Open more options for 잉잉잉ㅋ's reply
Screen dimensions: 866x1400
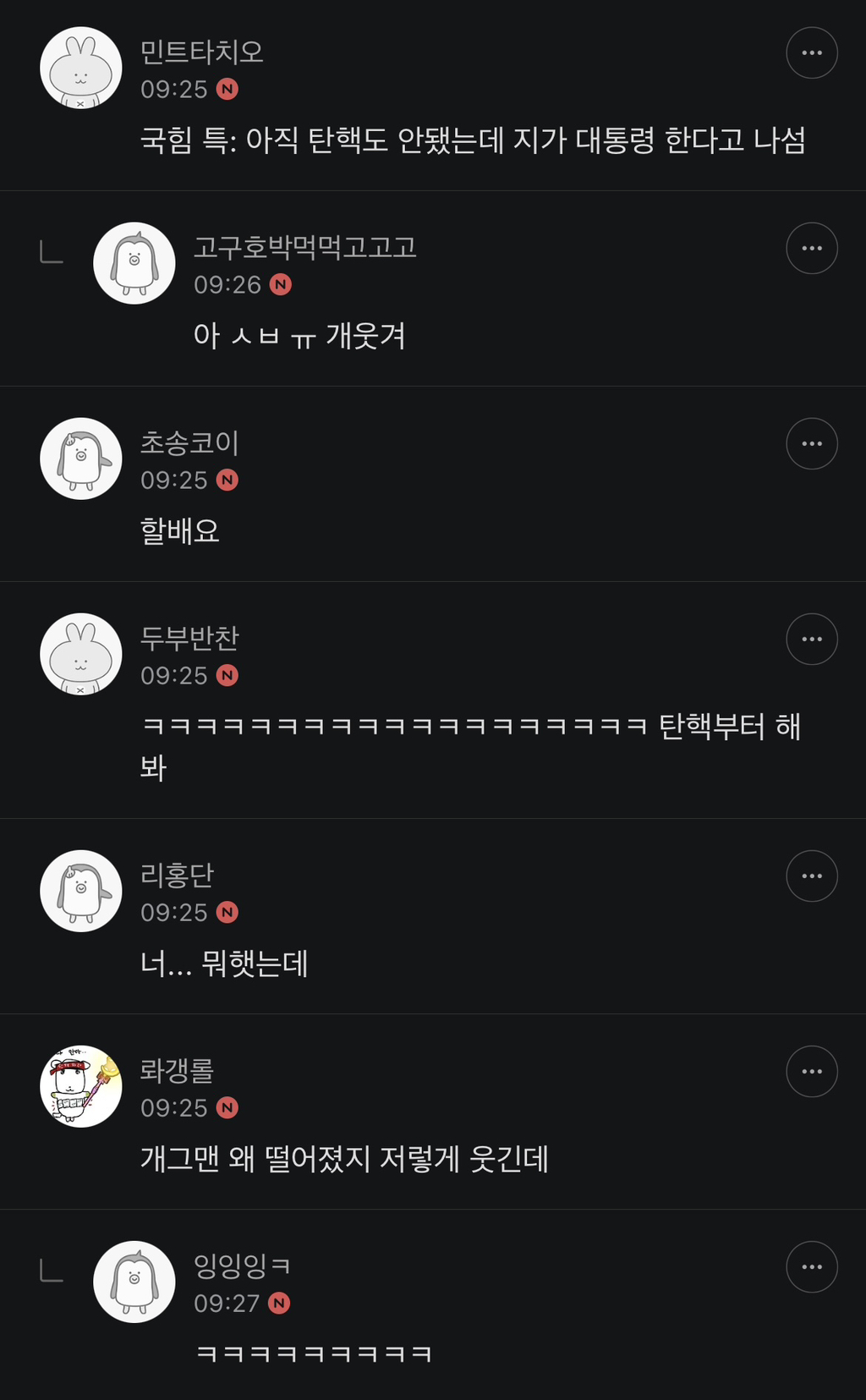811,1266
